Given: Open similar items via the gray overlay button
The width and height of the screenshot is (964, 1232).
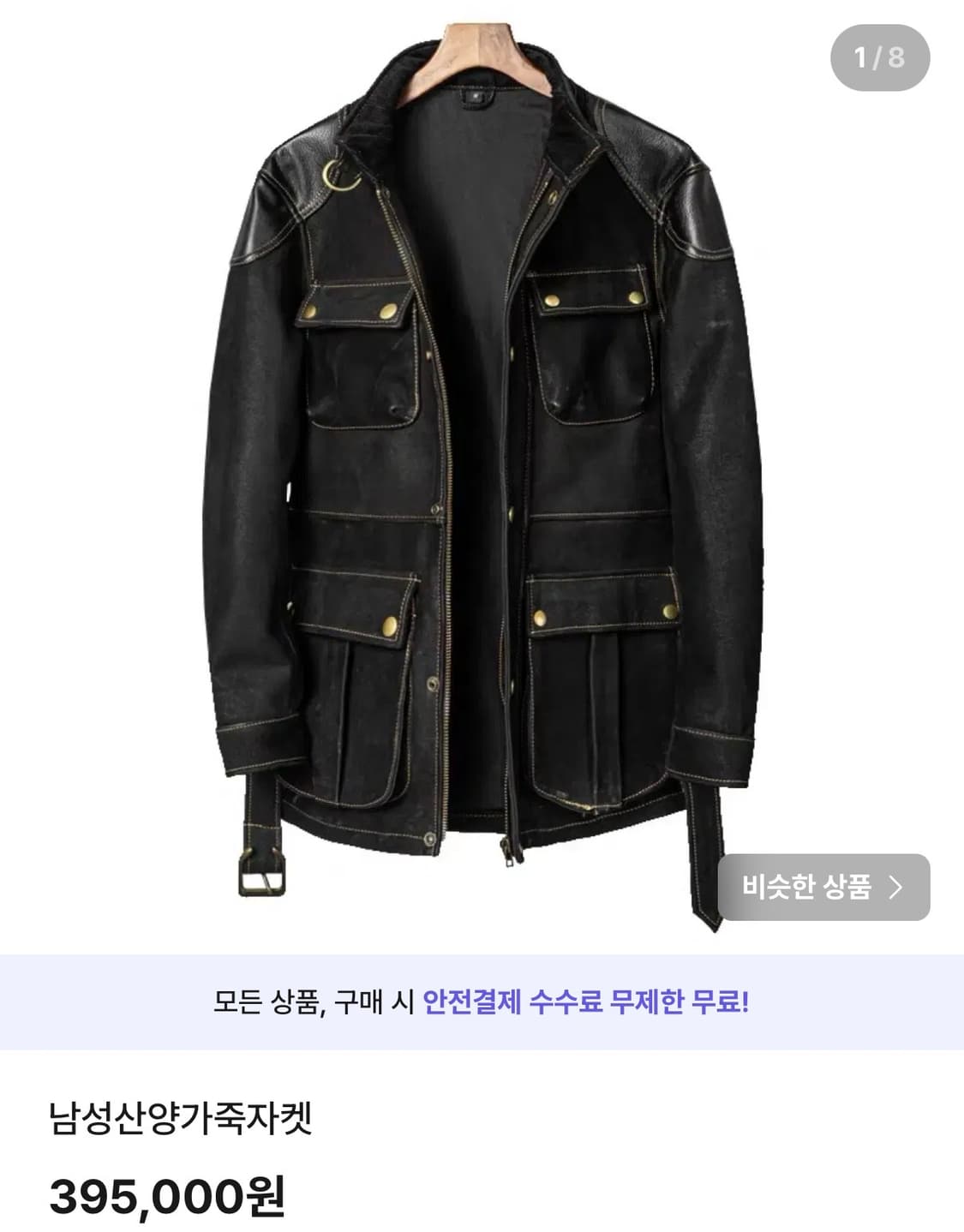Looking at the screenshot, I should coord(823,888).
